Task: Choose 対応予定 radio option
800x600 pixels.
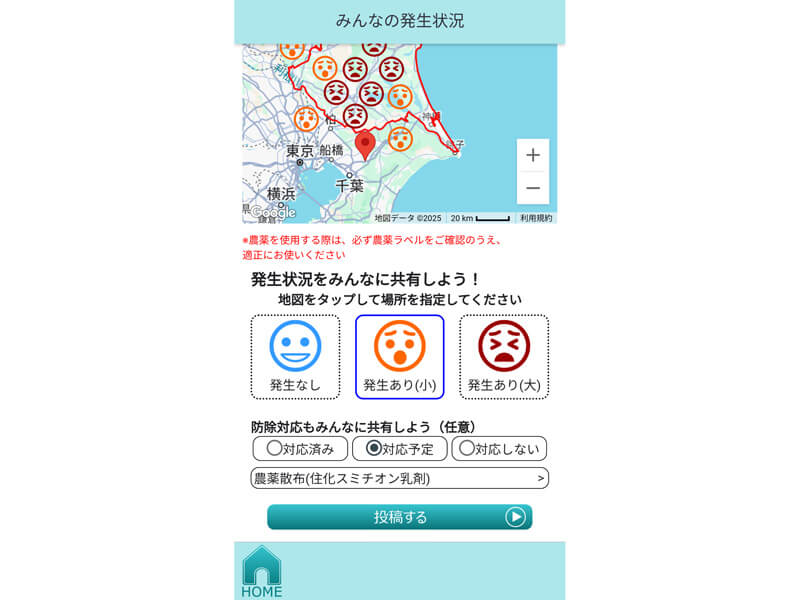Action: 399,449
